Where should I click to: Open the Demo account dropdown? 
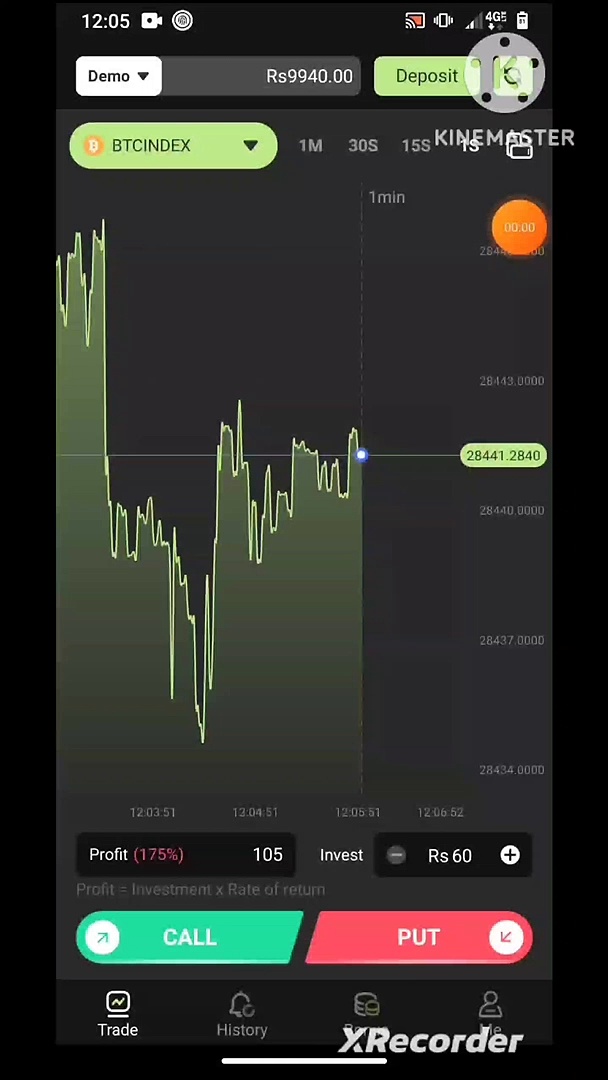(x=118, y=76)
